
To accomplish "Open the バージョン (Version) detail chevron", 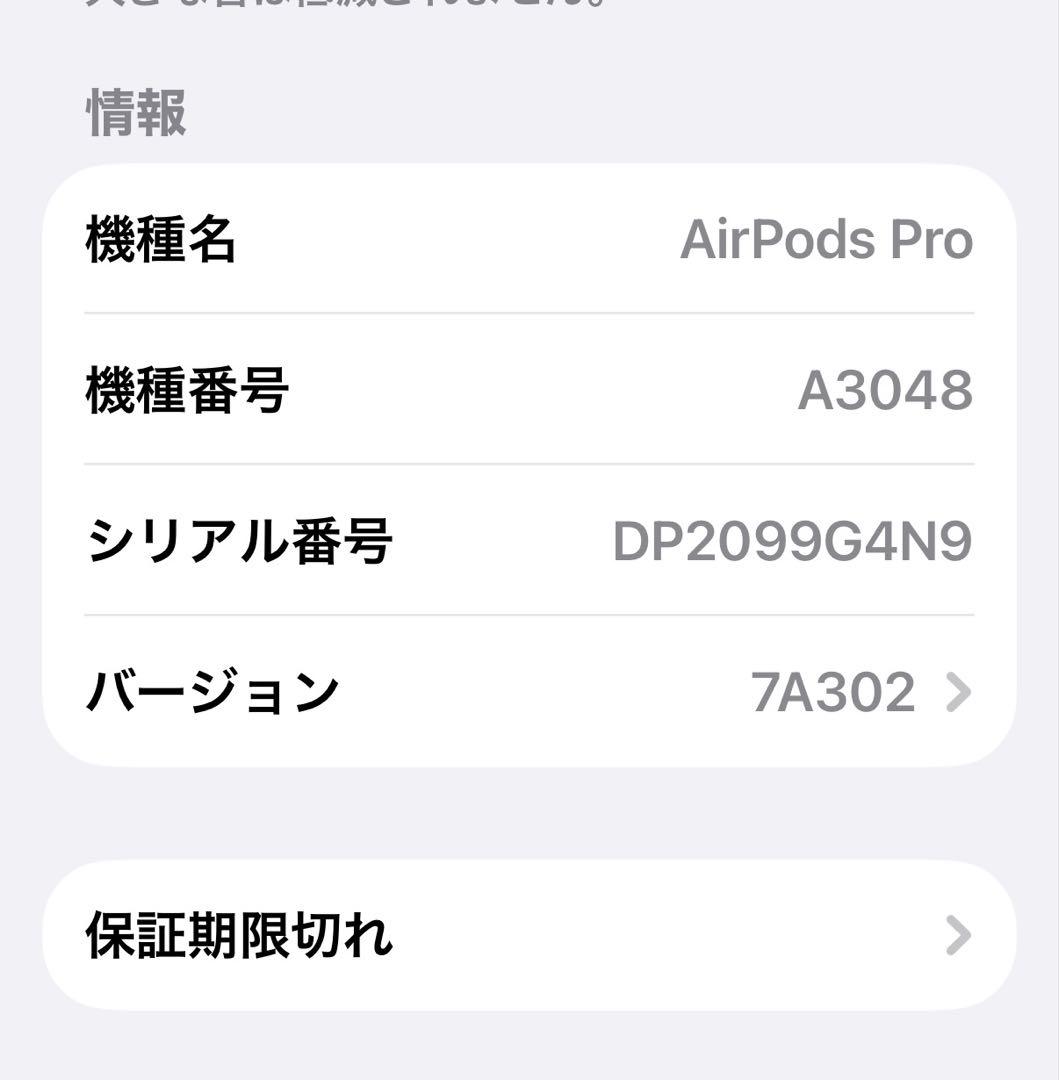I will [x=960, y=689].
